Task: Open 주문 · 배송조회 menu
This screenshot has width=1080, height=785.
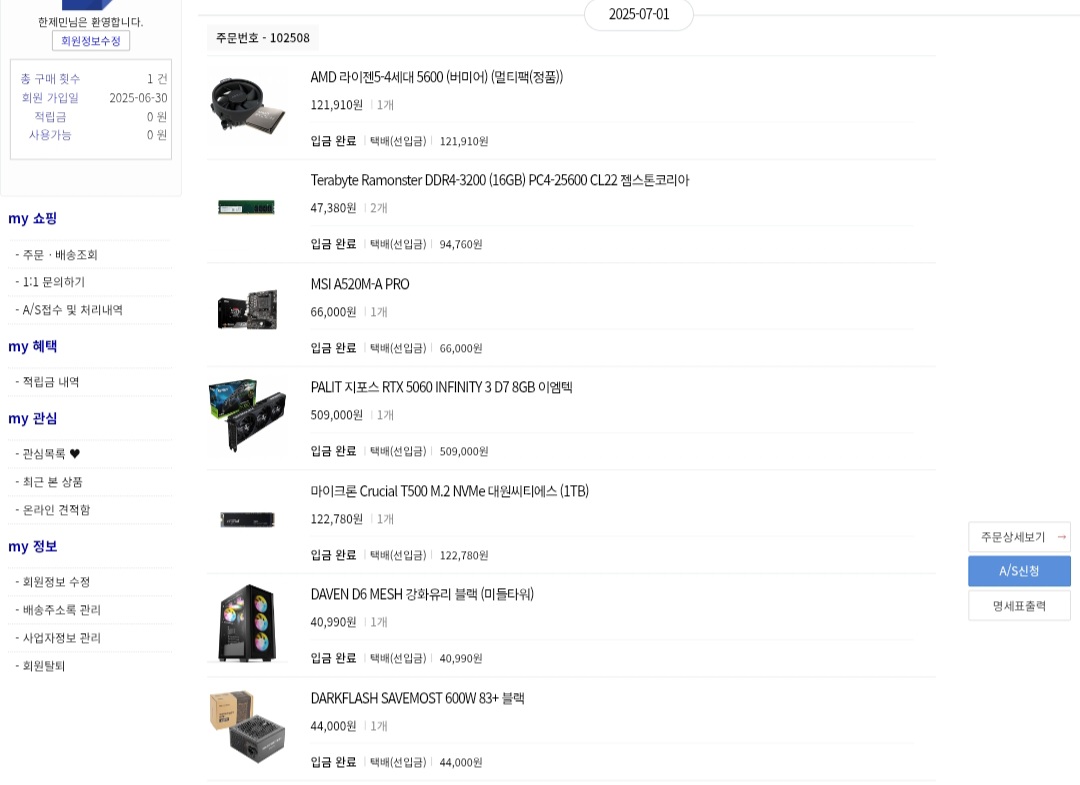Action: click(x=60, y=255)
